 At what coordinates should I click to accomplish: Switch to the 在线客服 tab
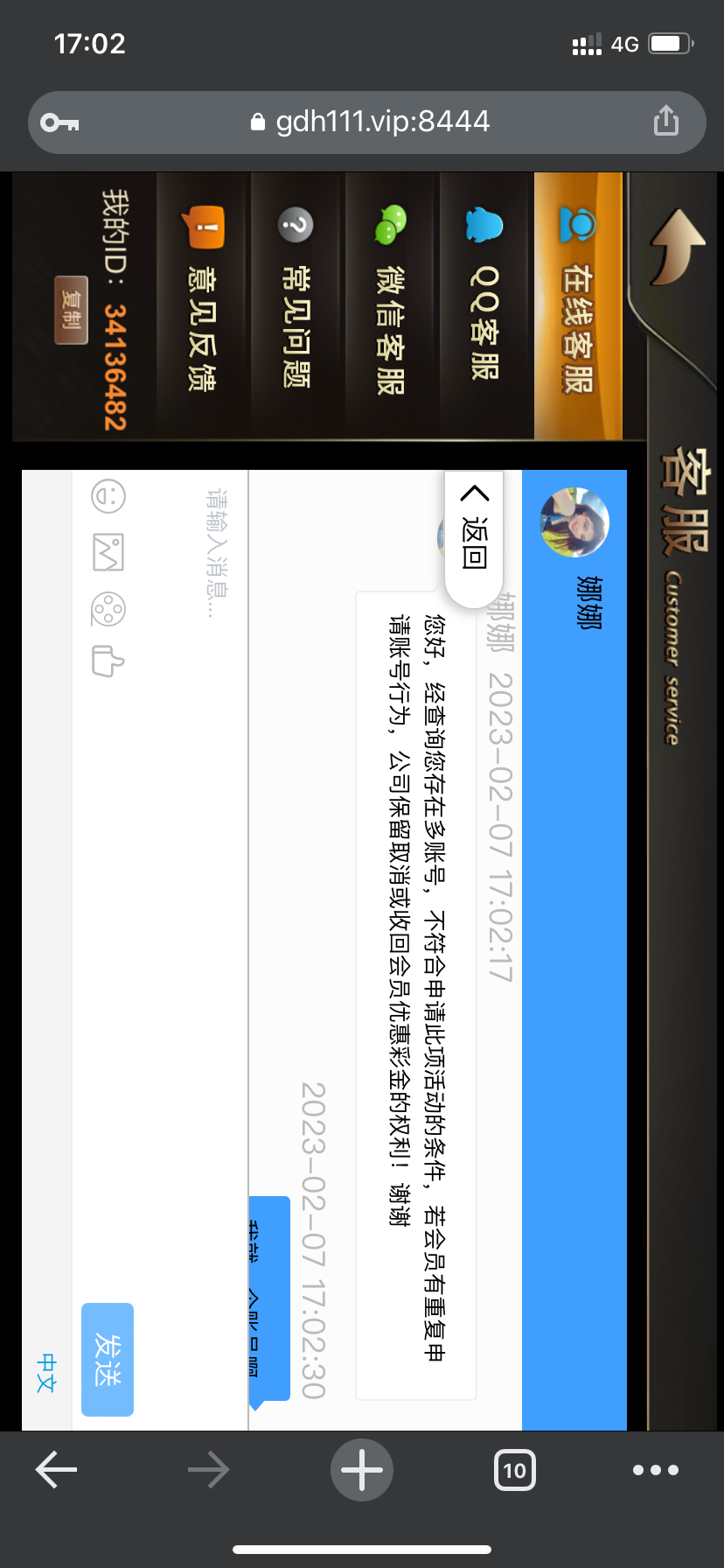(x=578, y=306)
